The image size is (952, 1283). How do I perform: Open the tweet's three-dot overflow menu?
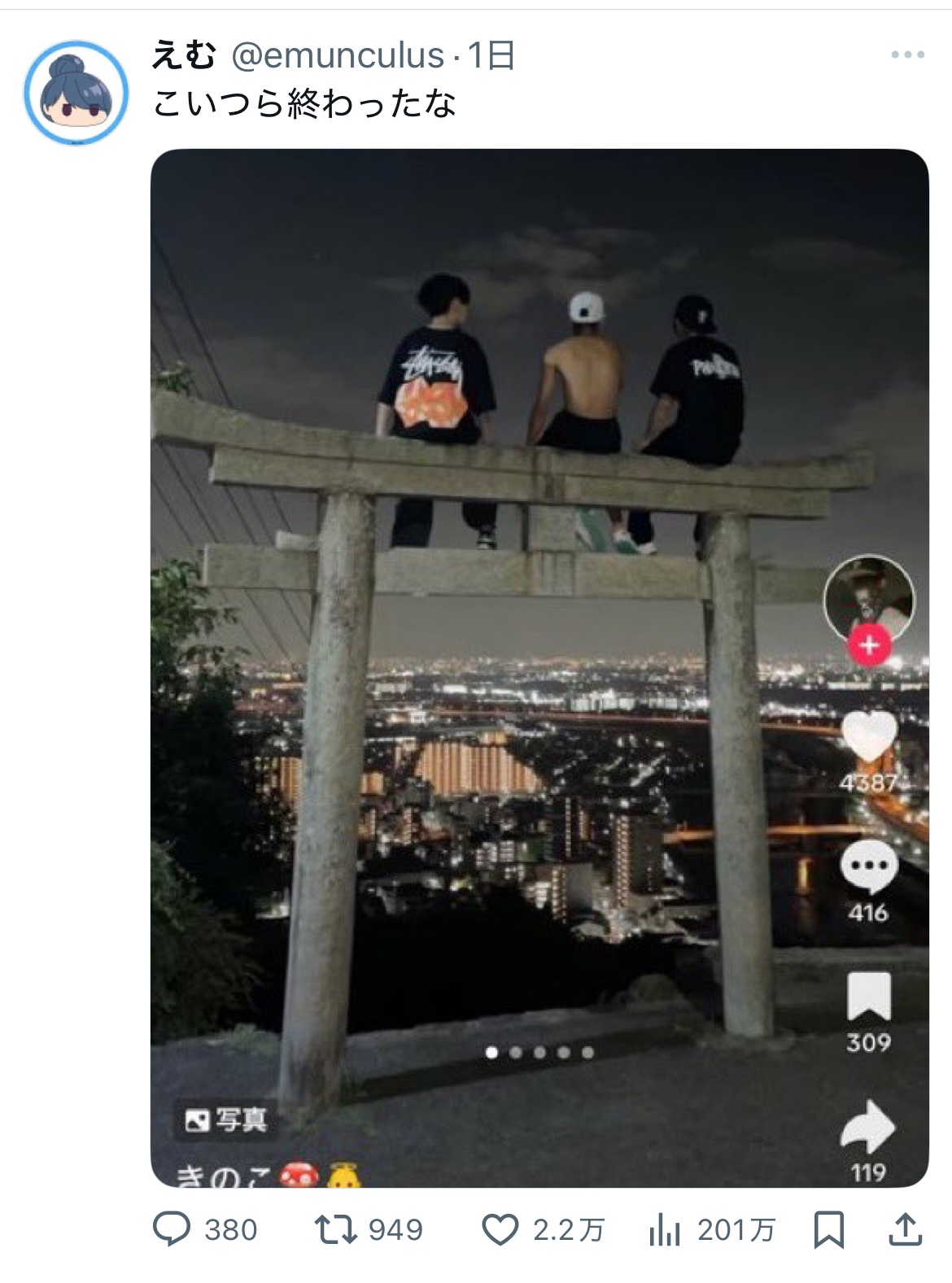906,55
